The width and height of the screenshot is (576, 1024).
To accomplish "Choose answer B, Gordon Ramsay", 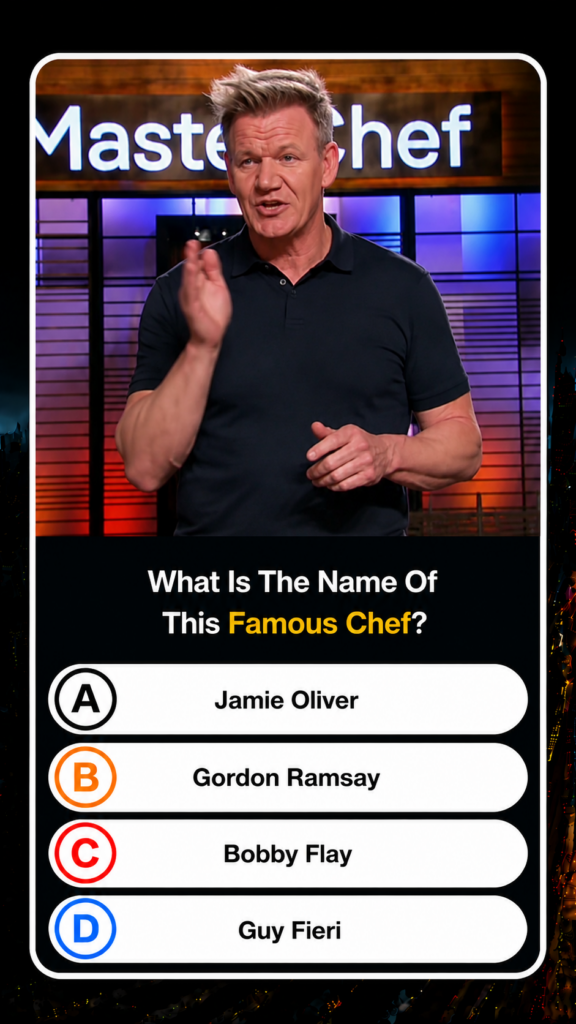I will 288,777.
